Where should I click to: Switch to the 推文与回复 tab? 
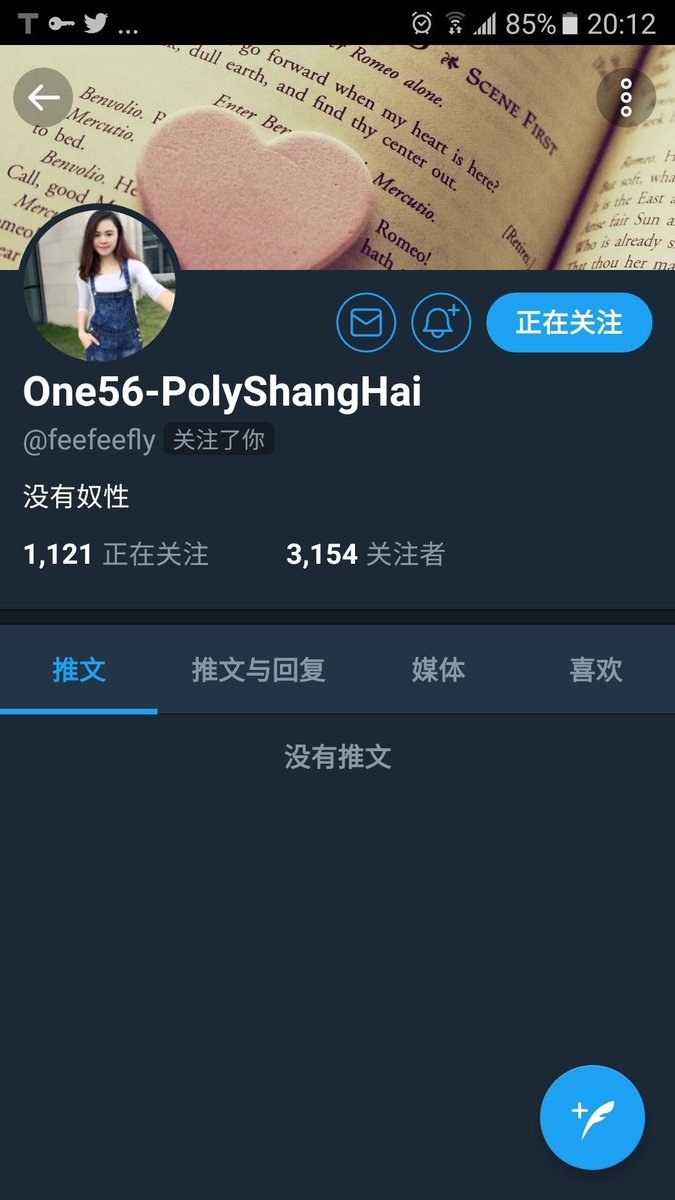coord(259,670)
